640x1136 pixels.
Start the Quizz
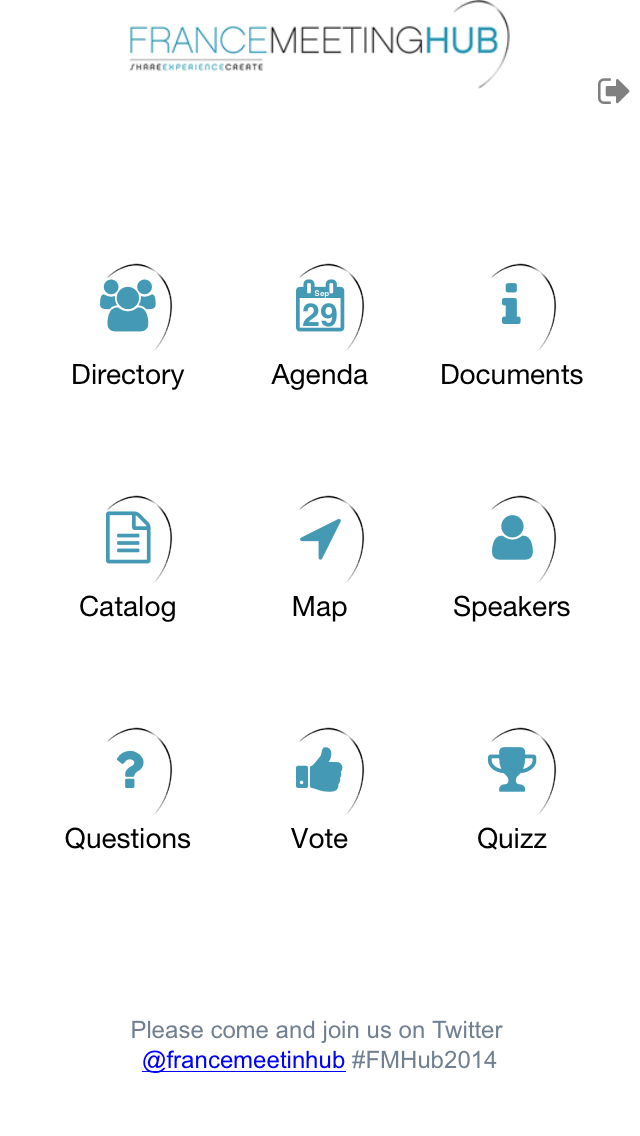[512, 790]
